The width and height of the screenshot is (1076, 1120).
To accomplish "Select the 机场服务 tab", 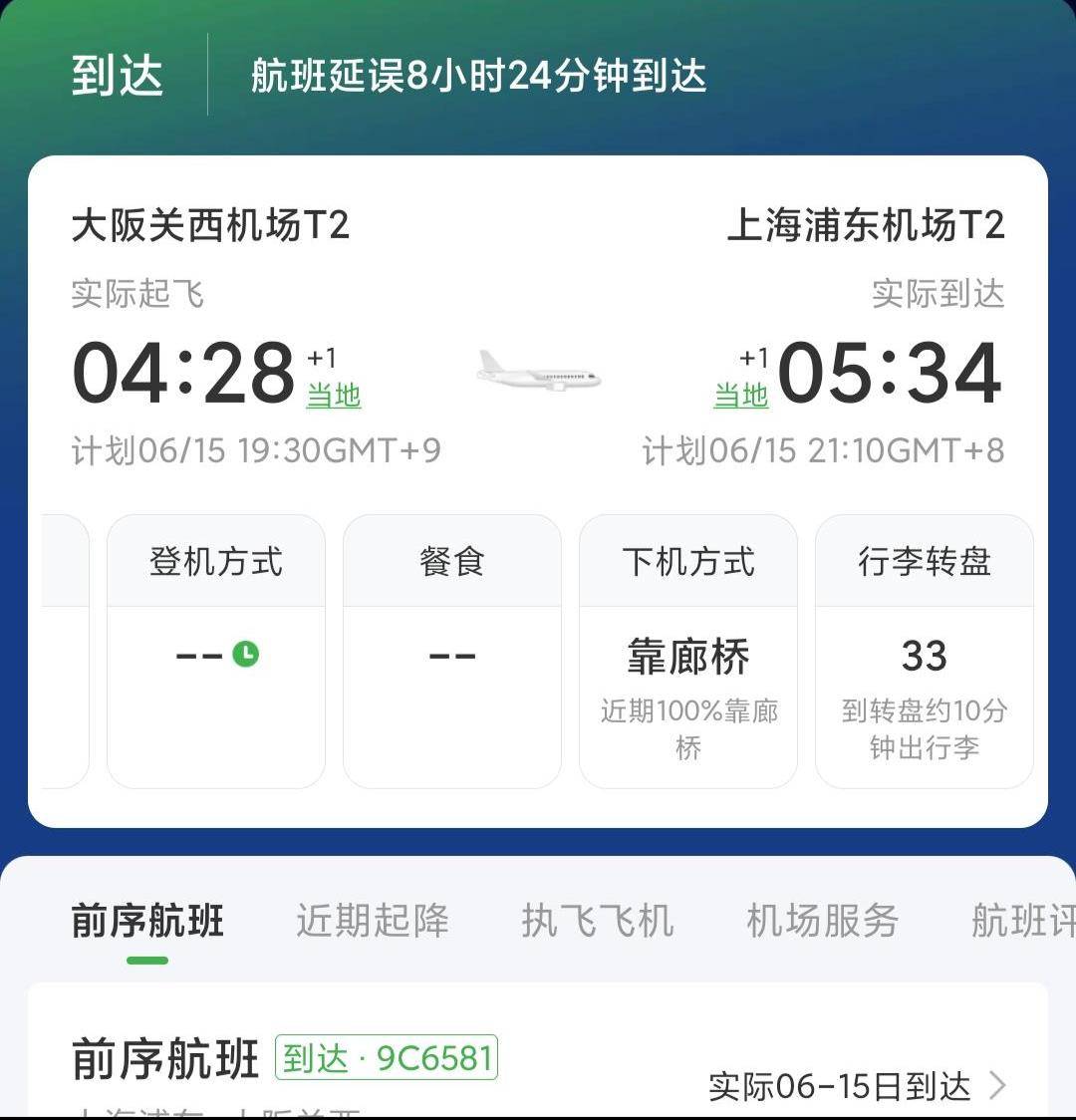I will tap(822, 921).
